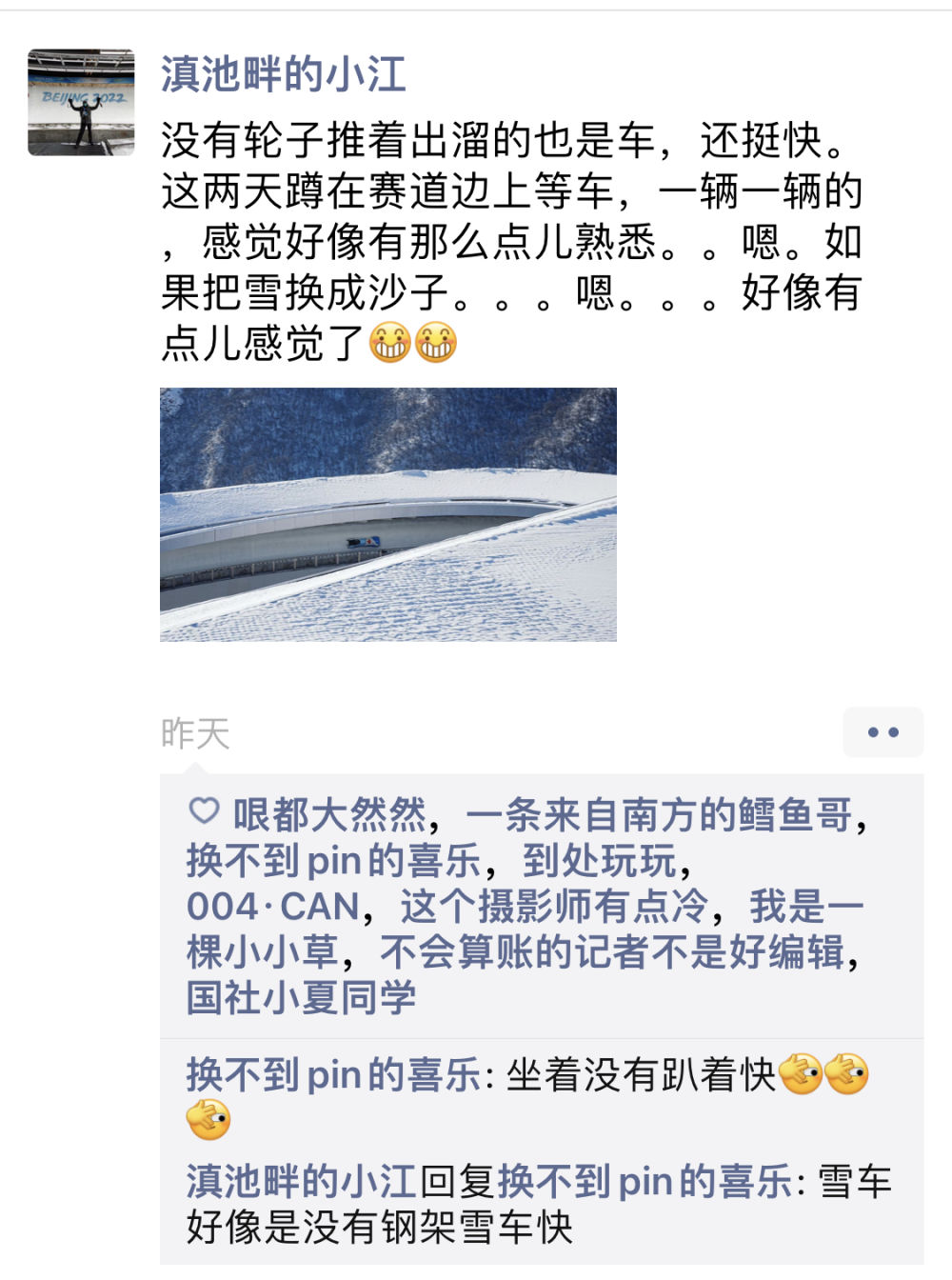Open the avatar of 滇池畔的小江
Screen dimensions: 952x1280
[81, 102]
